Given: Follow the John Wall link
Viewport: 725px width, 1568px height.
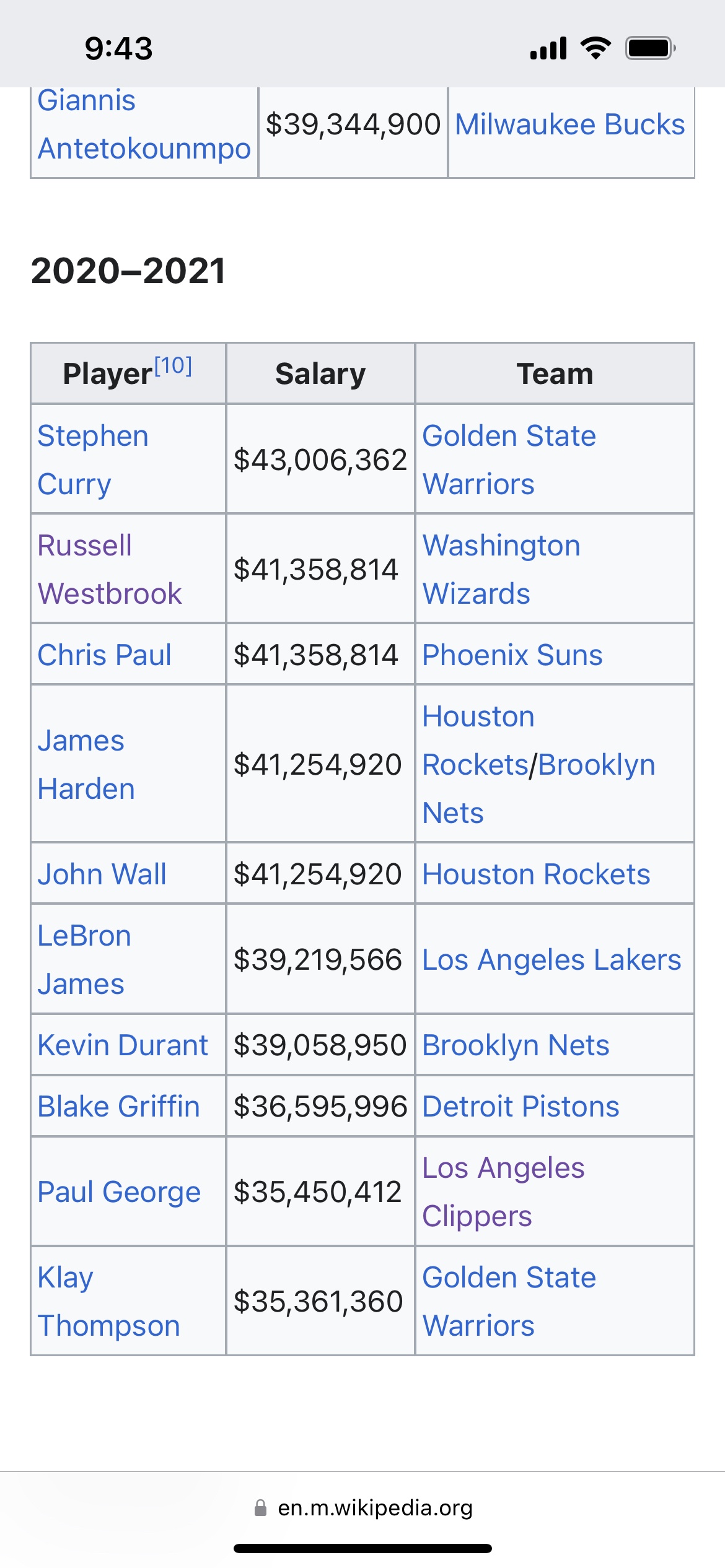Looking at the screenshot, I should [x=102, y=874].
